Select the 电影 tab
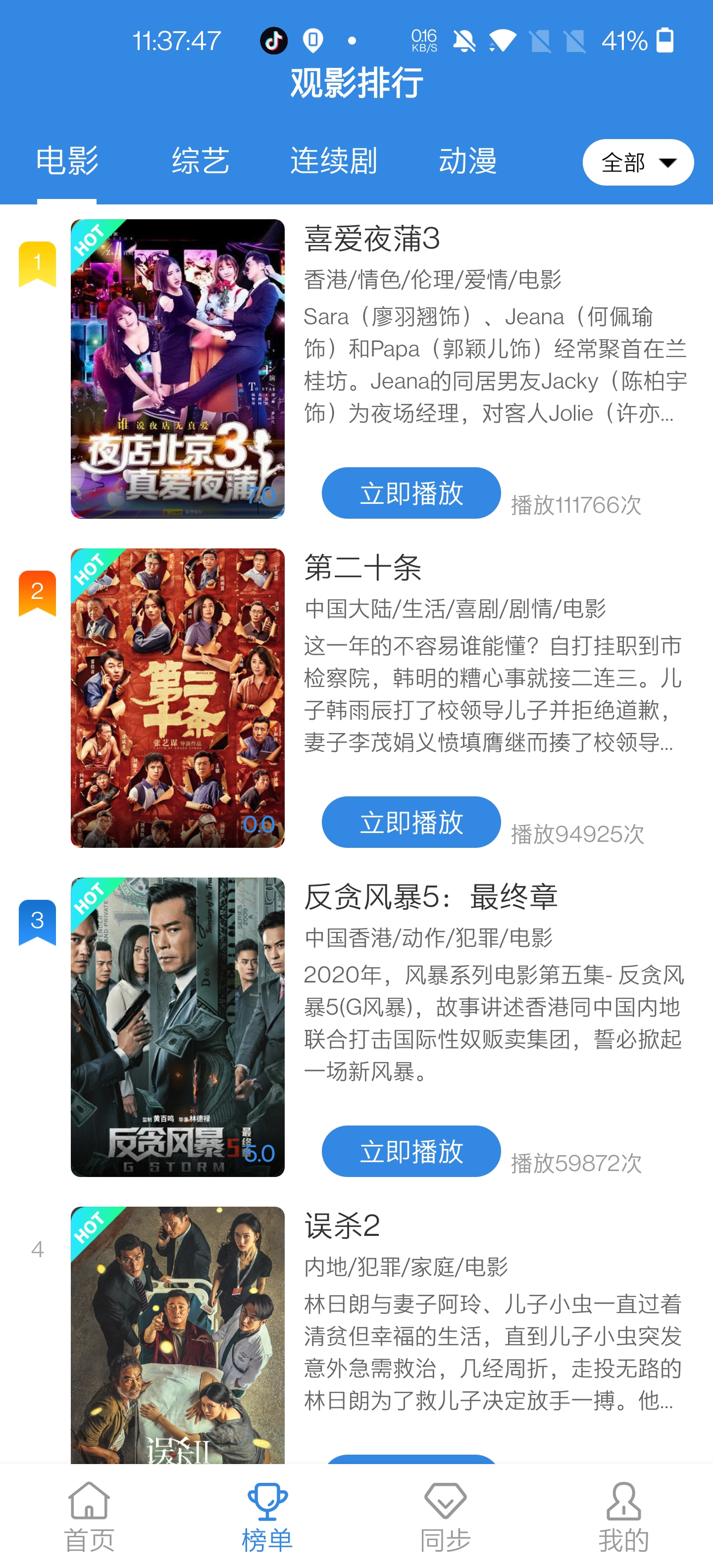The image size is (713, 1568). click(67, 161)
